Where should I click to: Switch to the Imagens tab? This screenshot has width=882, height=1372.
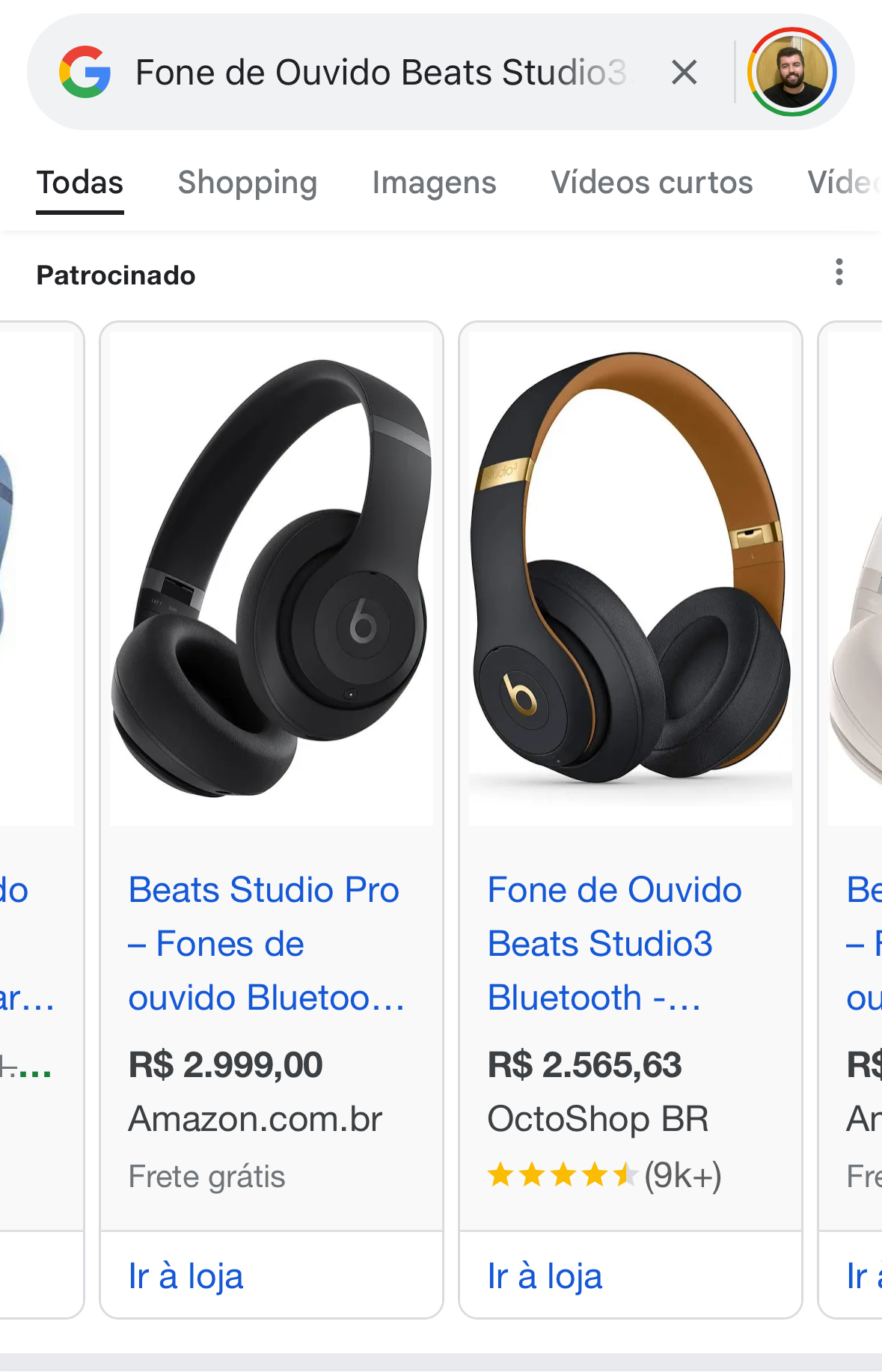[x=434, y=183]
